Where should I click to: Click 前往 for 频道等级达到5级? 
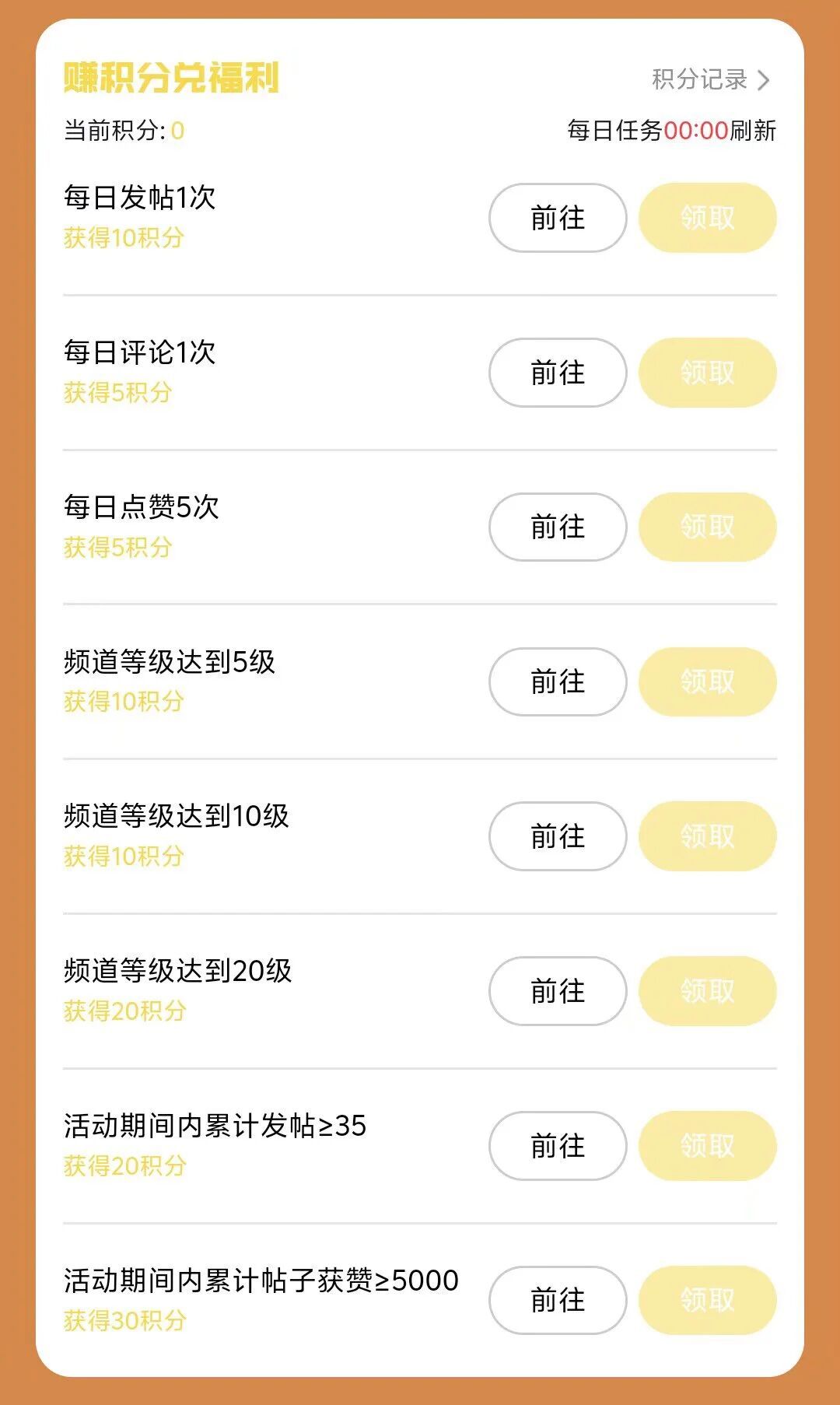tap(558, 682)
